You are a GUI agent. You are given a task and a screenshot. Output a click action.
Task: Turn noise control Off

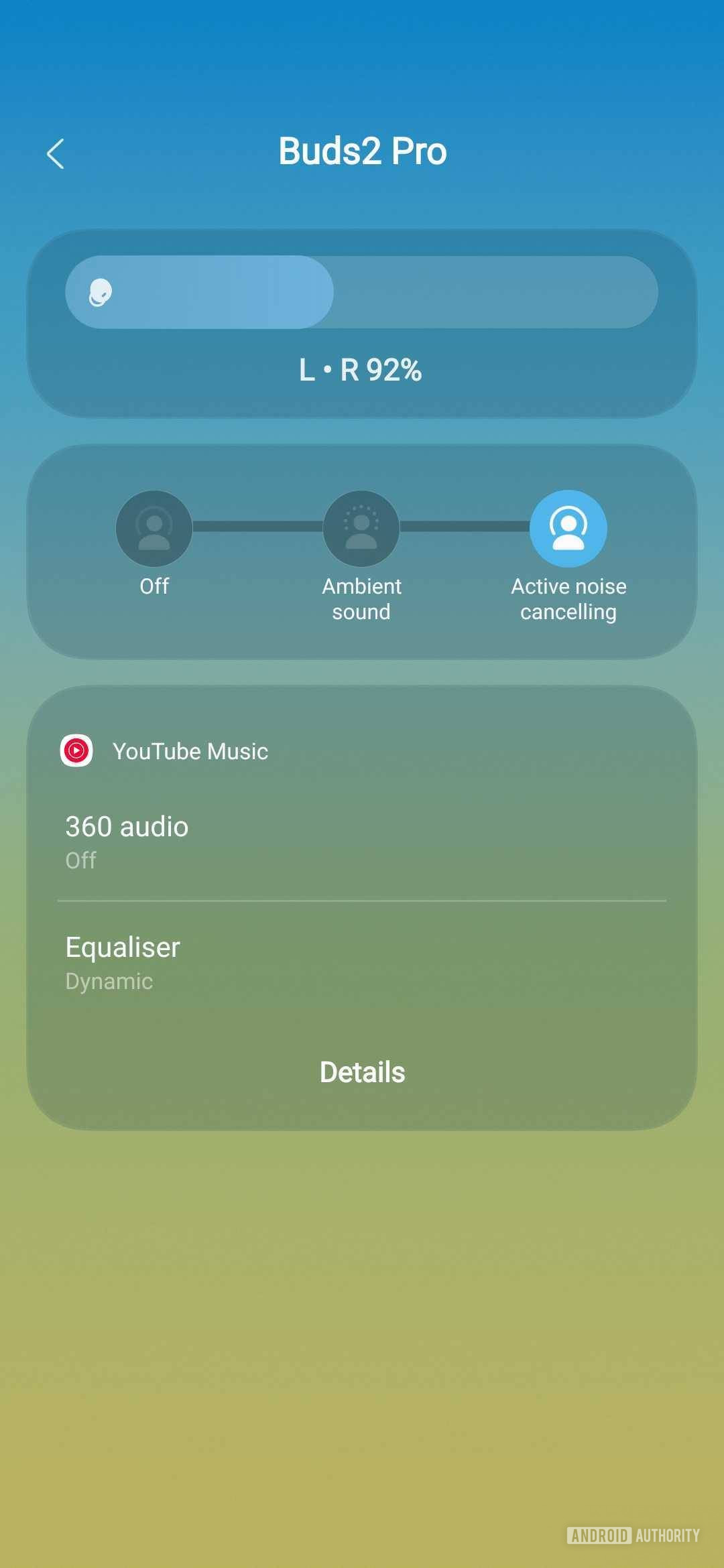pyautogui.click(x=154, y=529)
